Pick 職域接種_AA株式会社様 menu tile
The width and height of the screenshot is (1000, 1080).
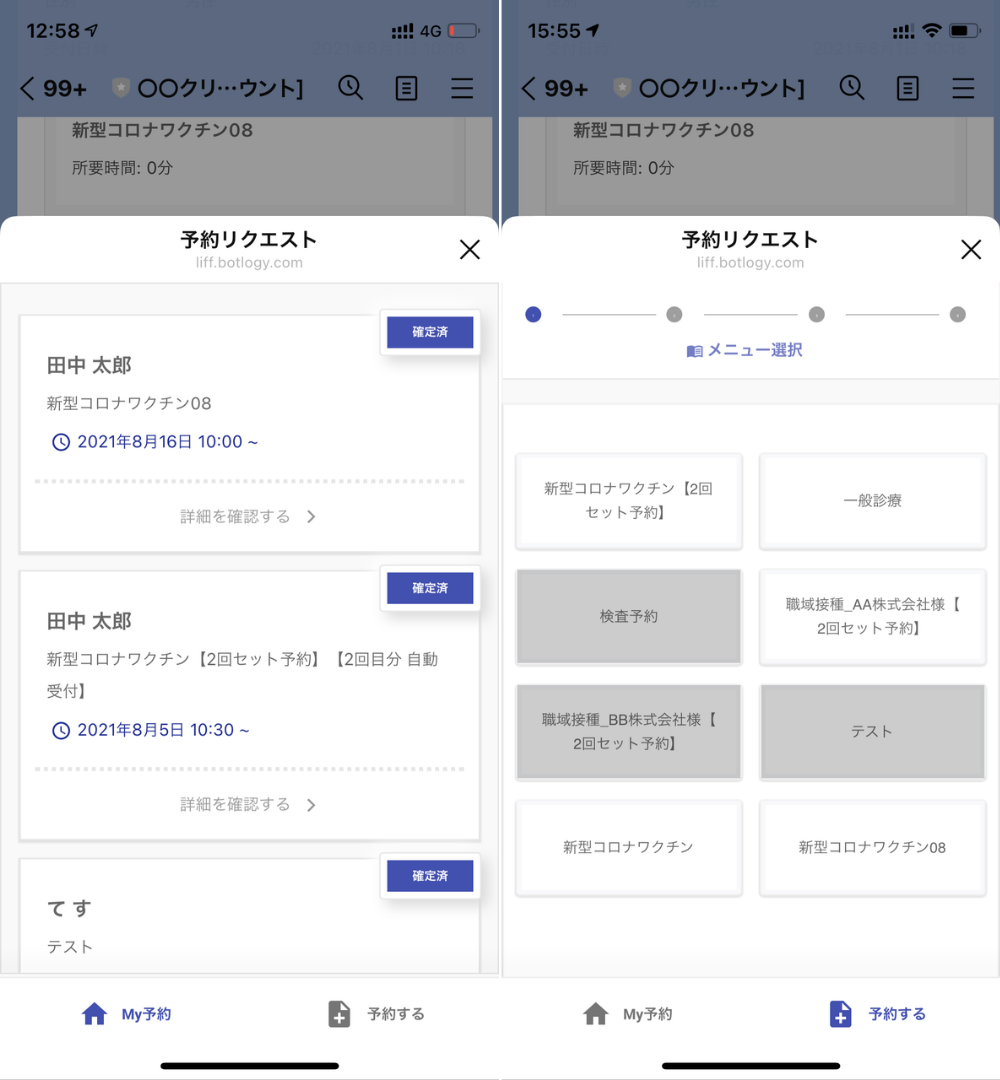(872, 617)
